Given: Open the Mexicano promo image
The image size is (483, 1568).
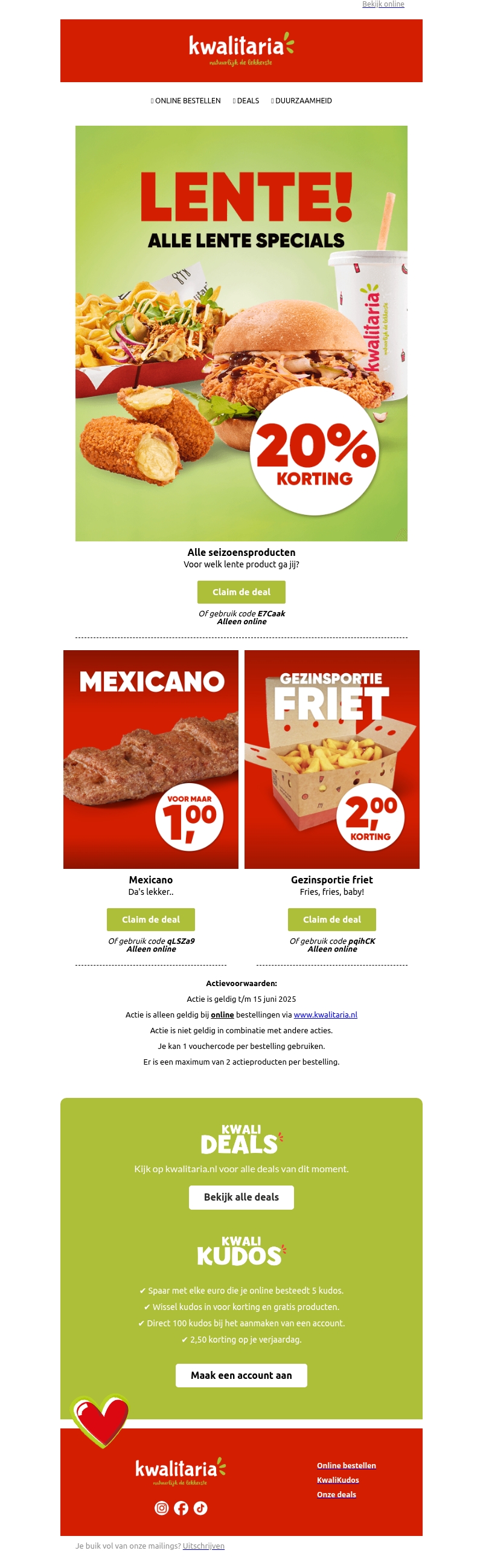Looking at the screenshot, I should point(151,758).
